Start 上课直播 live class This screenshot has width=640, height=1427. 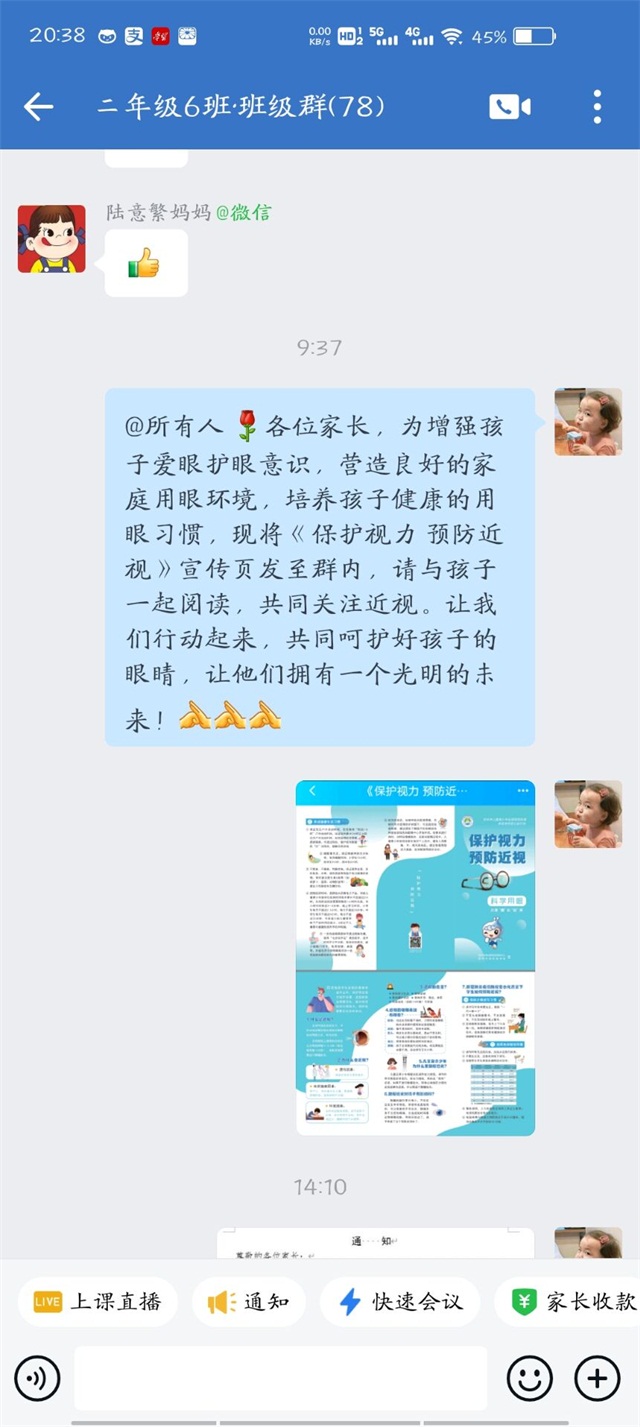tap(98, 1301)
